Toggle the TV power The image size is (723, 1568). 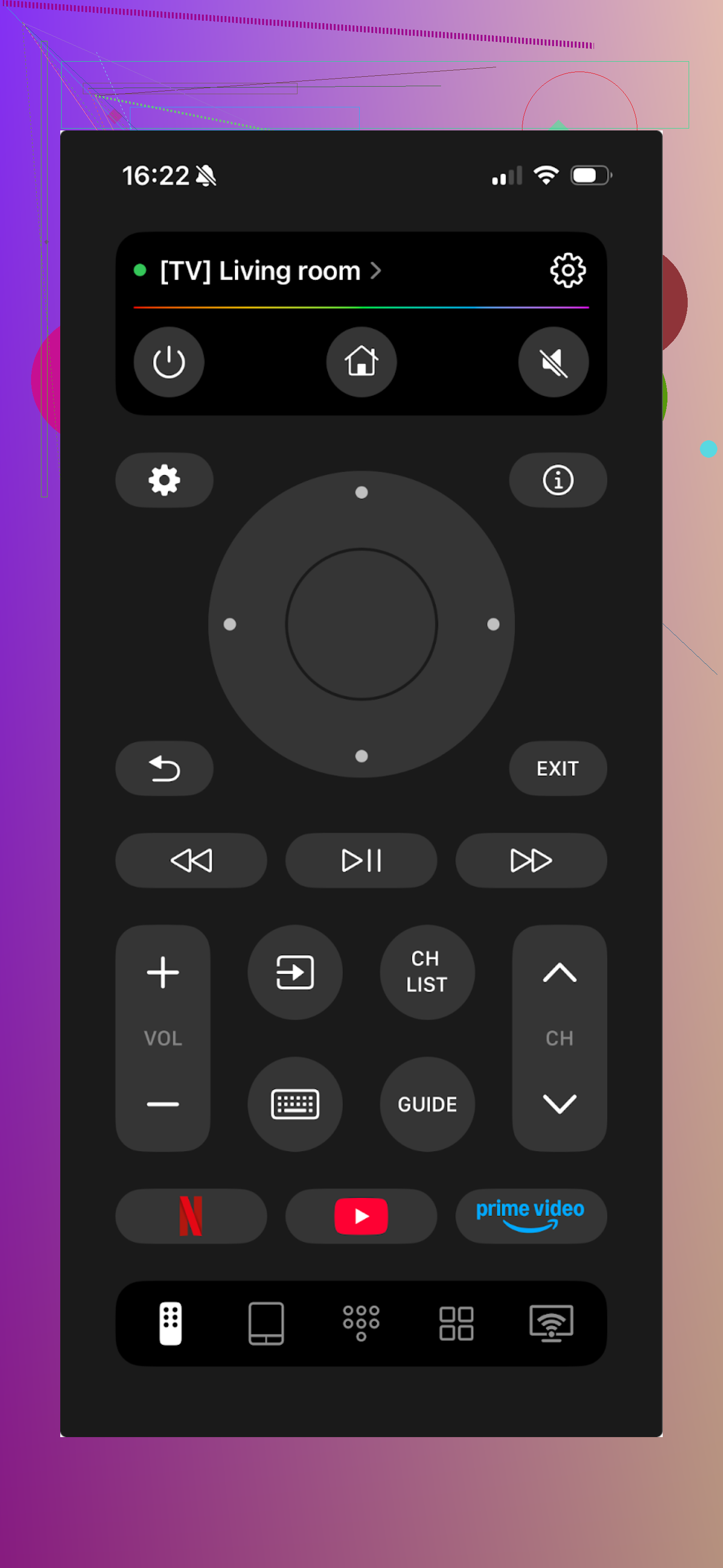click(x=169, y=362)
